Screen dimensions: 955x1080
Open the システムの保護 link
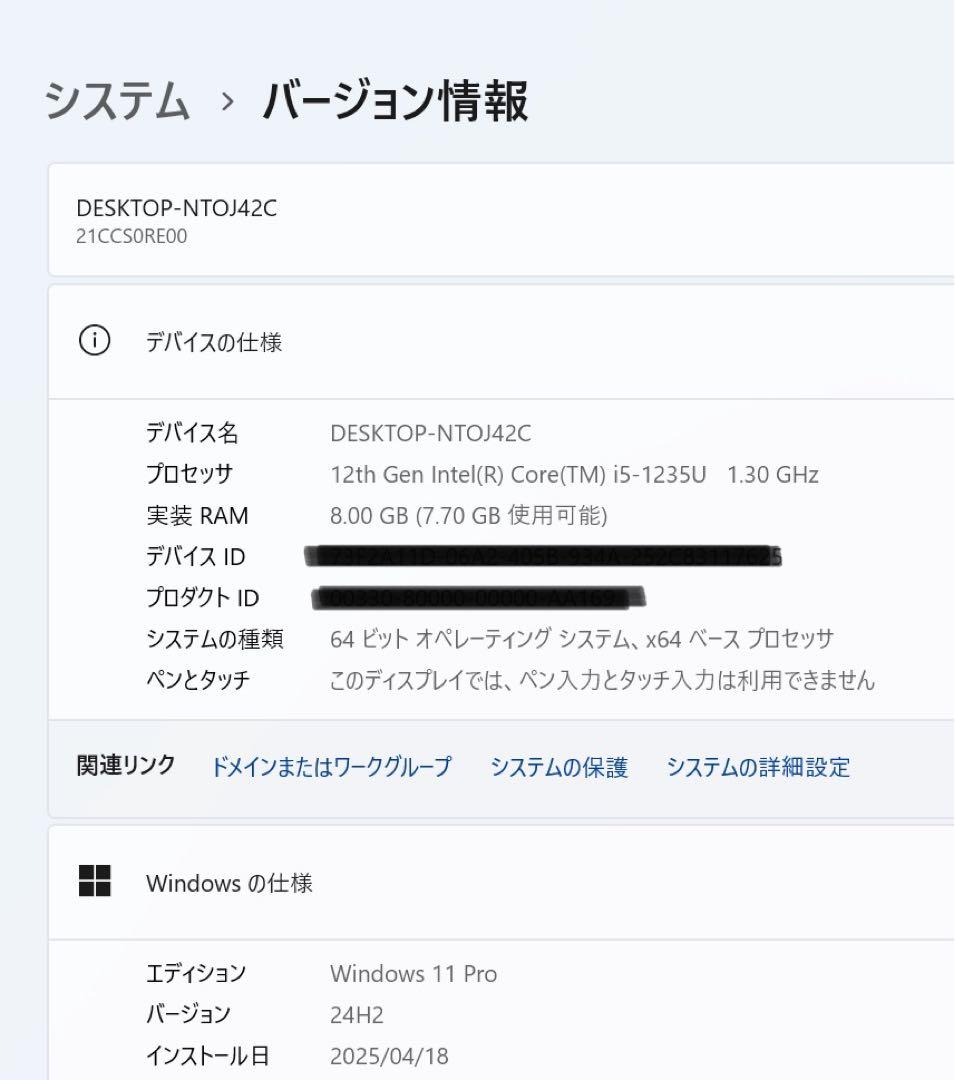[x=560, y=767]
